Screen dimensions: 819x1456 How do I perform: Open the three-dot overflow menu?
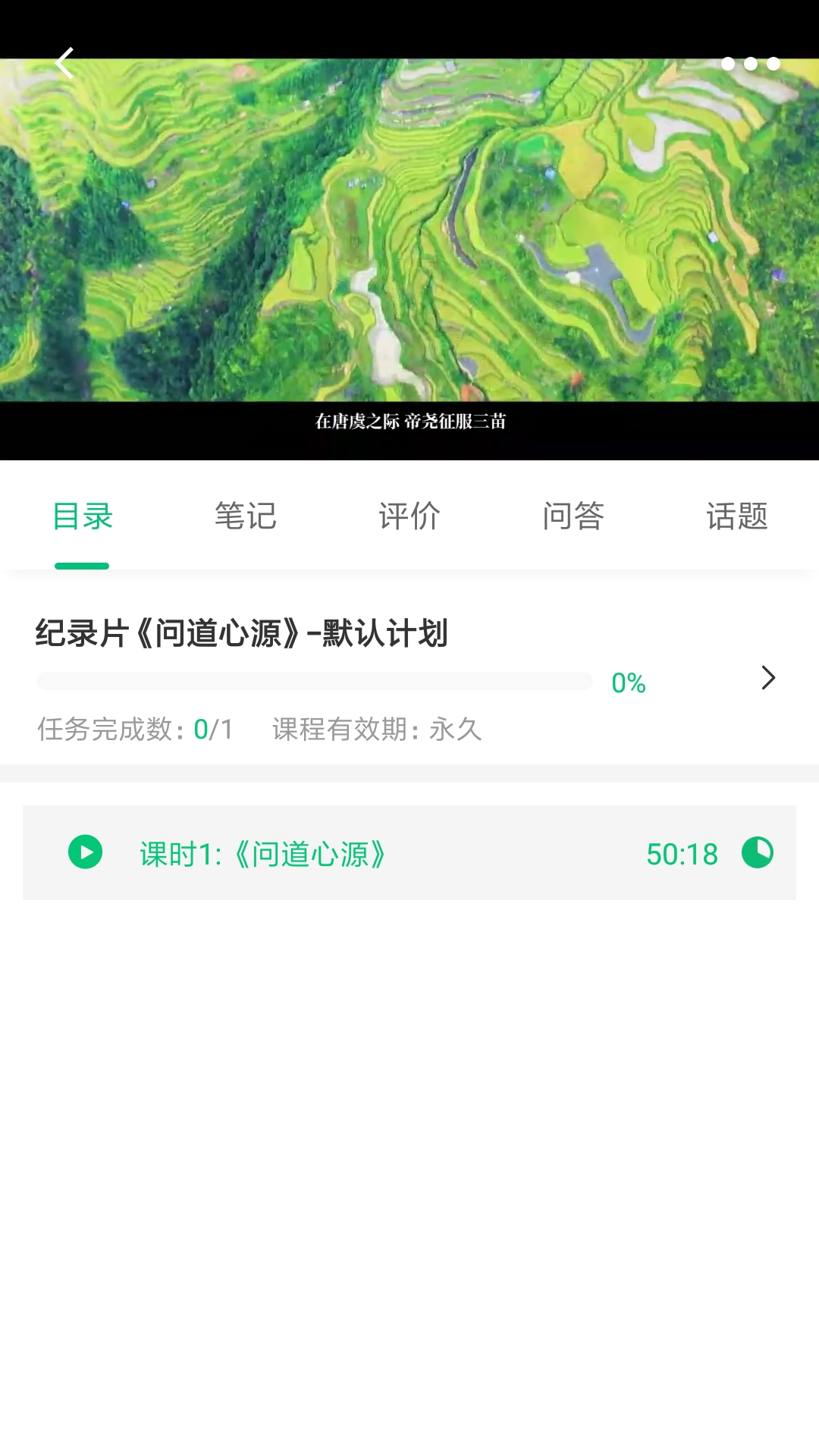[x=750, y=64]
